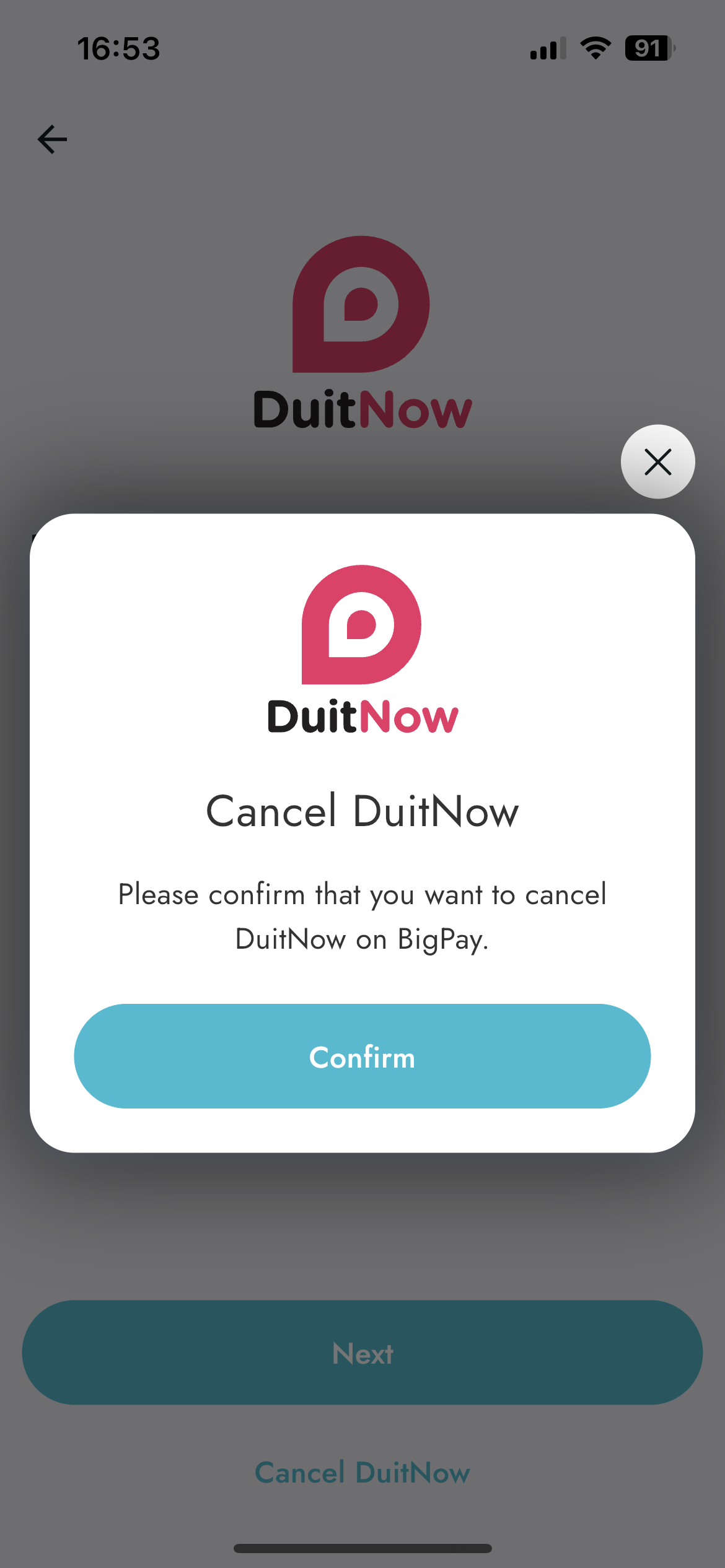Dismiss the Cancel DuitNow dialog
Image resolution: width=725 pixels, height=1568 pixels.
[657, 462]
